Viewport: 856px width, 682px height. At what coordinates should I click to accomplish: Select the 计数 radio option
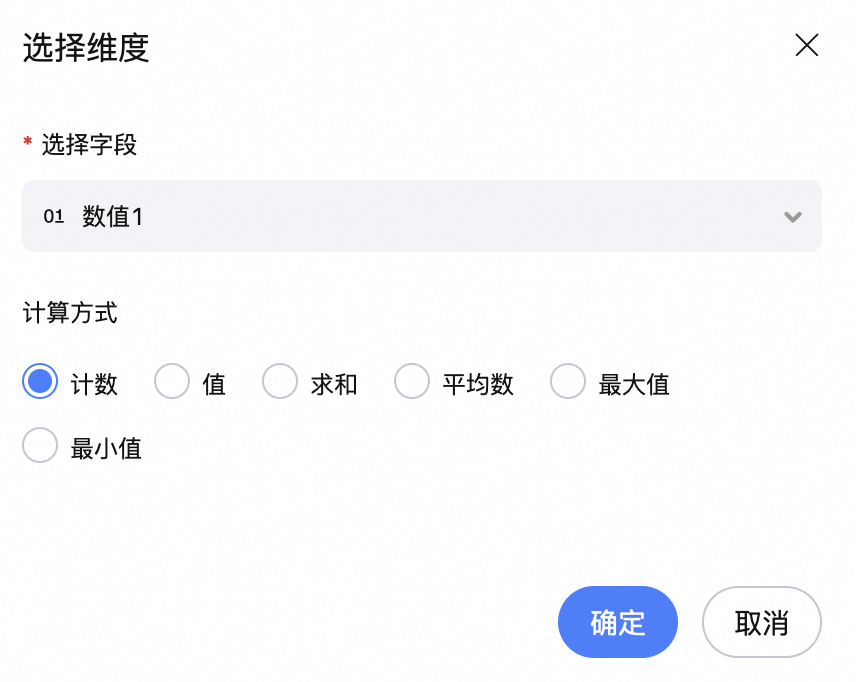tap(40, 381)
